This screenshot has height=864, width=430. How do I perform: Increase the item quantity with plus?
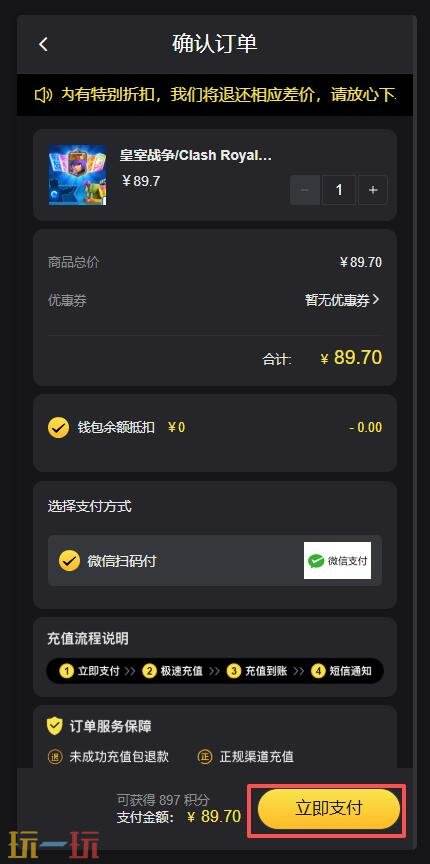click(373, 190)
